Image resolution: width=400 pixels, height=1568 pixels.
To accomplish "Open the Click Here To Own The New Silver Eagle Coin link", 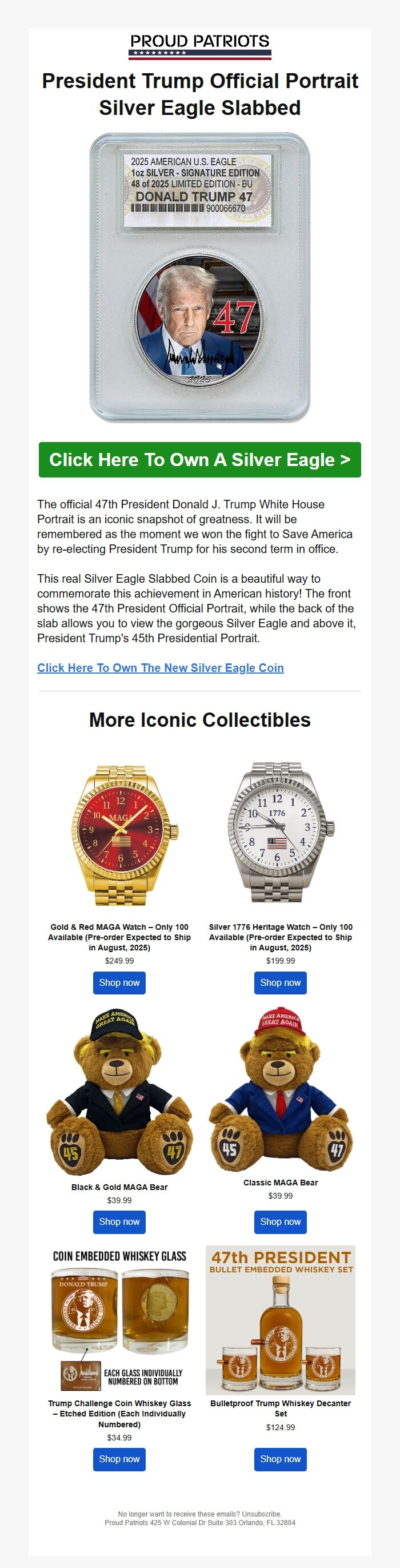I will (x=161, y=668).
